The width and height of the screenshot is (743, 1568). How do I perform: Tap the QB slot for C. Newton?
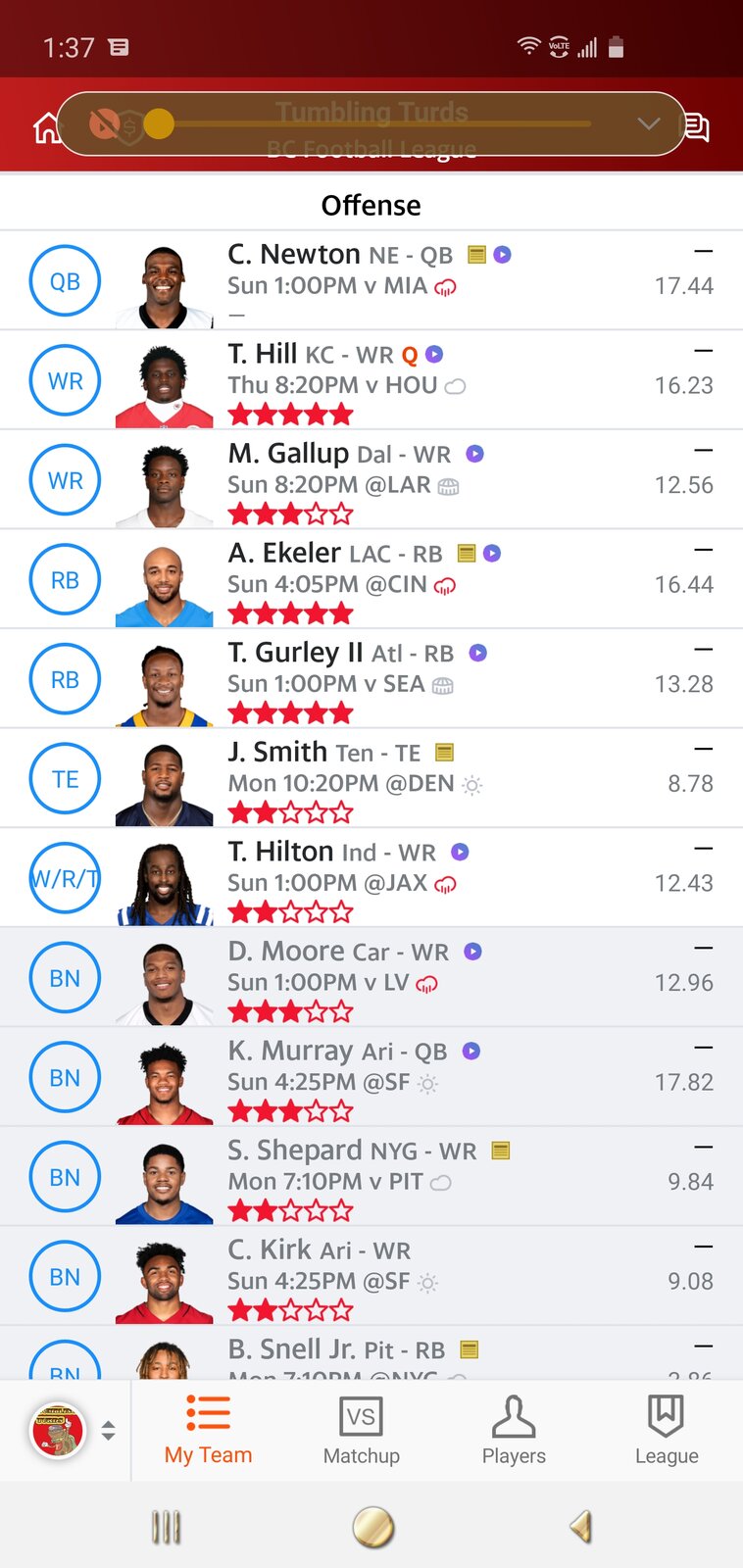(66, 281)
